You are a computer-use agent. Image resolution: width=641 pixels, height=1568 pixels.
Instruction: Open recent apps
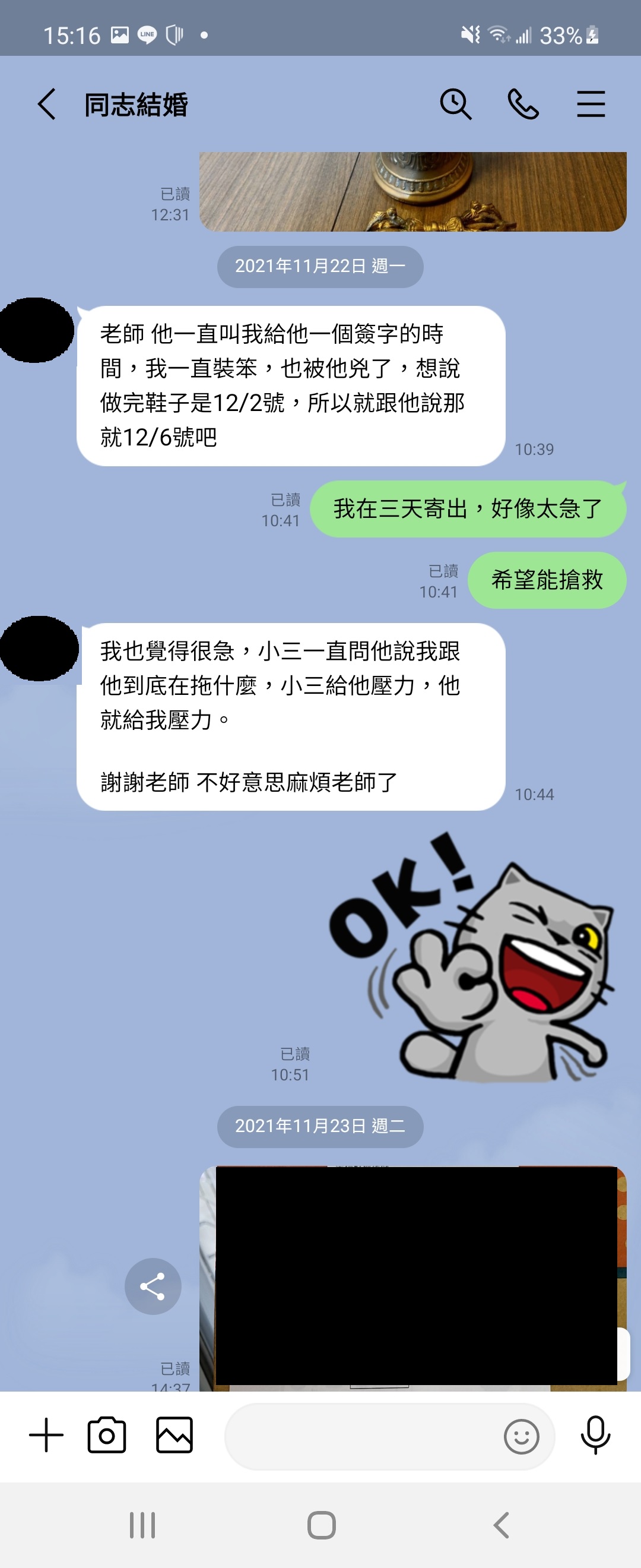142,1525
